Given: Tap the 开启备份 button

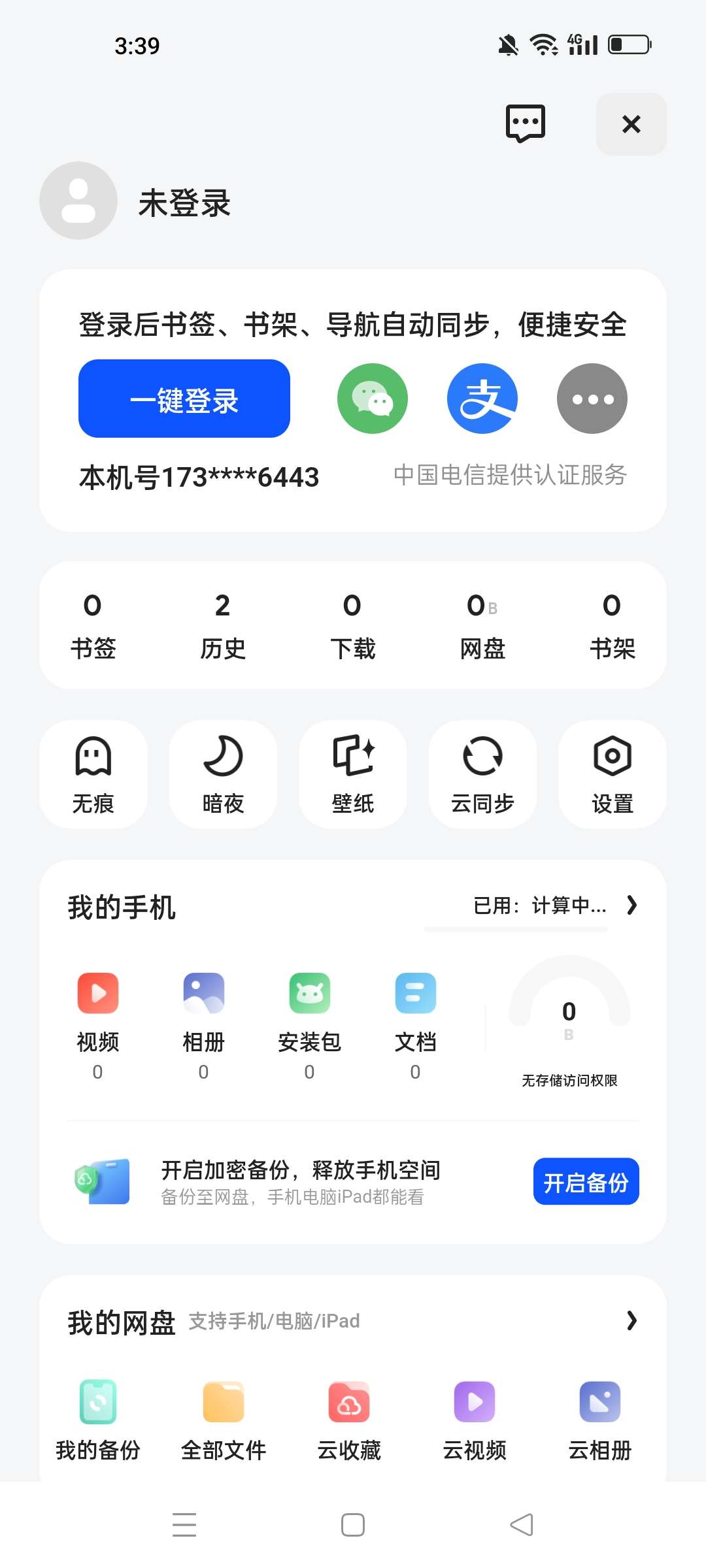Looking at the screenshot, I should (586, 1182).
